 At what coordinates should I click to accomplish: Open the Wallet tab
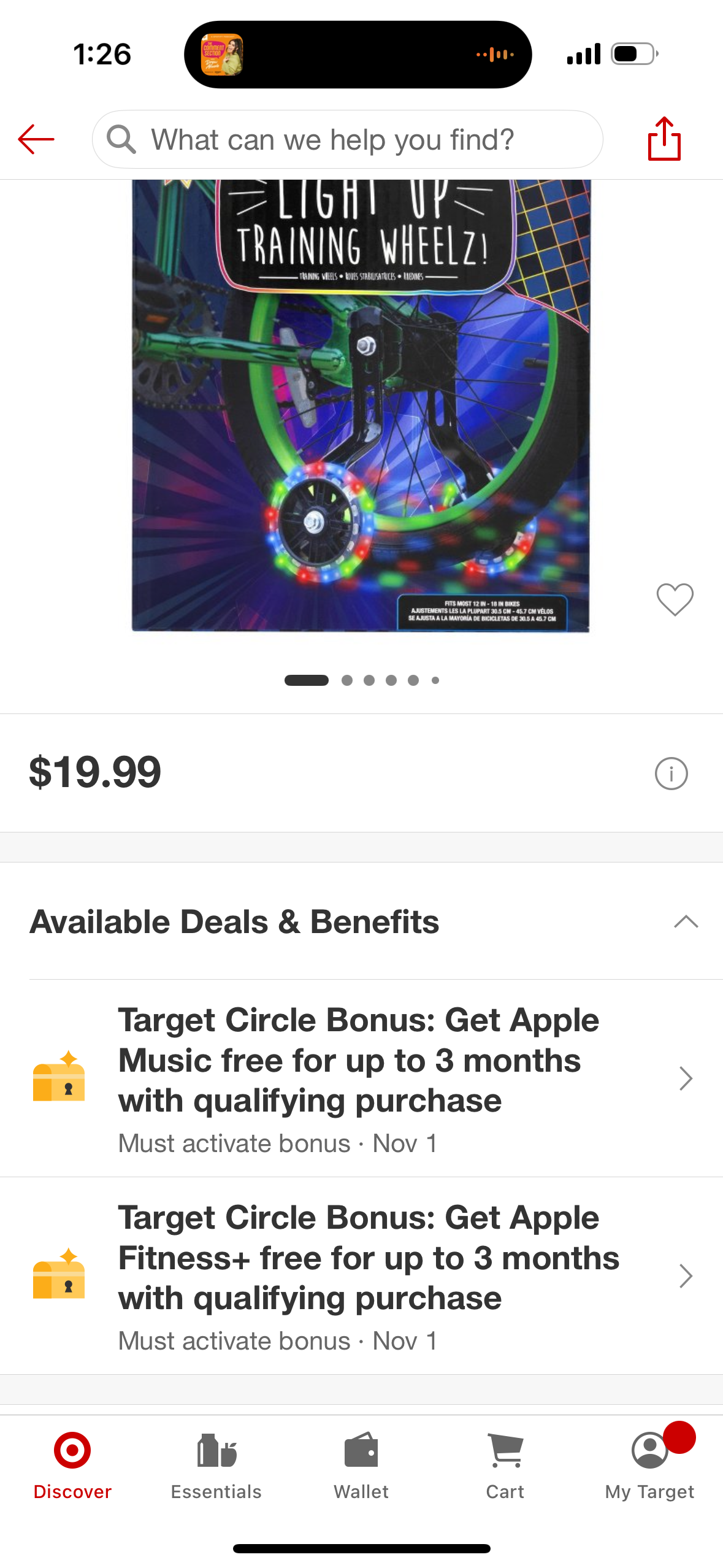pyautogui.click(x=361, y=1465)
